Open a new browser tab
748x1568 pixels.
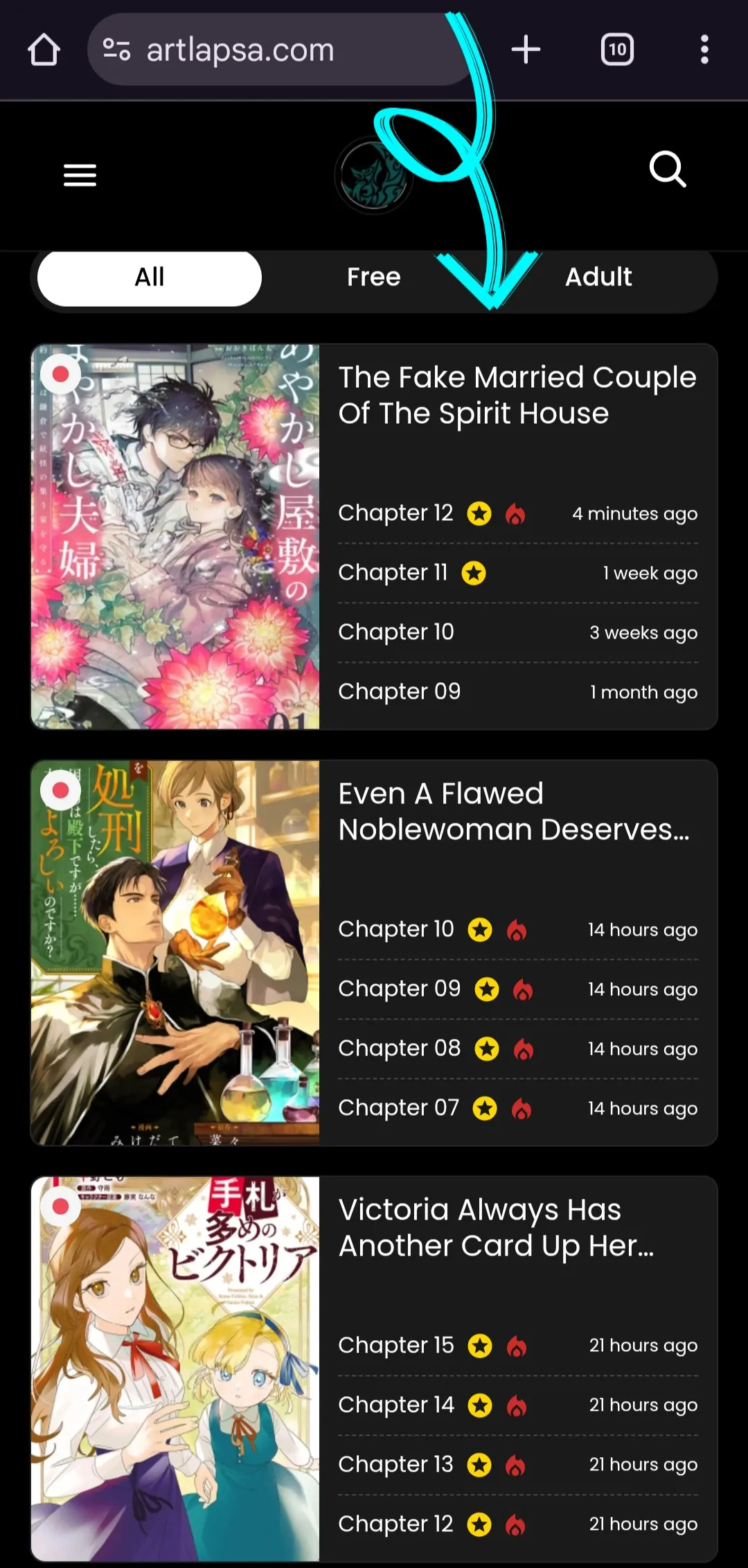pos(526,50)
